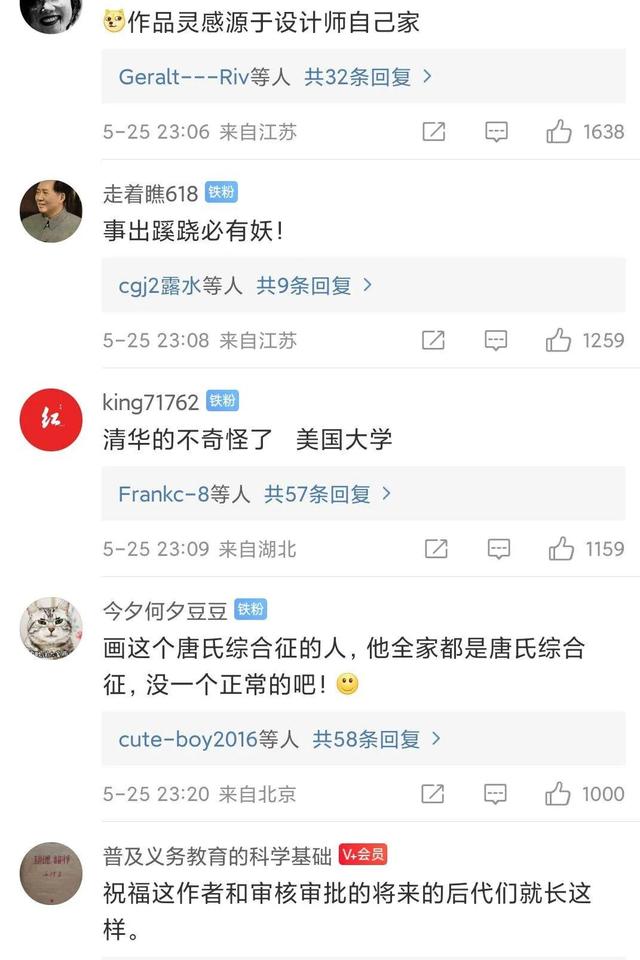This screenshot has height=960, width=640.
Task: Repost 今夕何夕豆豆's comment
Action: tap(432, 794)
